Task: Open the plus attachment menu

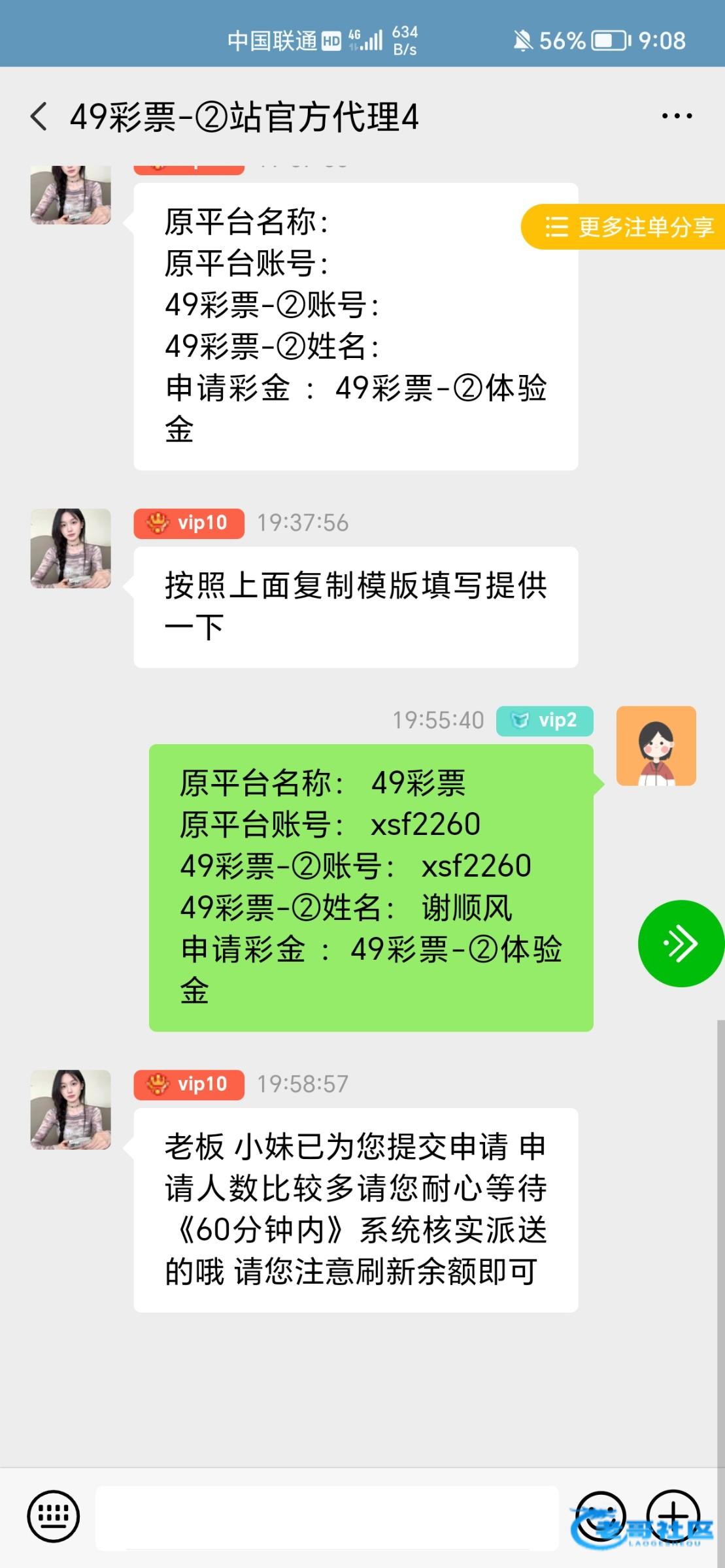Action: coord(673,1516)
